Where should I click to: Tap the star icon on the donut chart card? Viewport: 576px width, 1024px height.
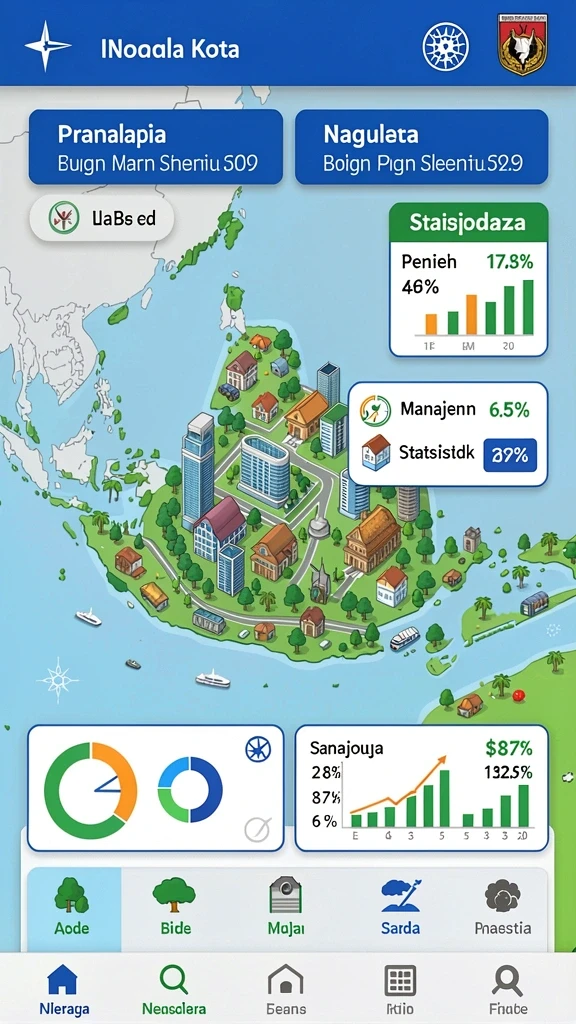[257, 750]
